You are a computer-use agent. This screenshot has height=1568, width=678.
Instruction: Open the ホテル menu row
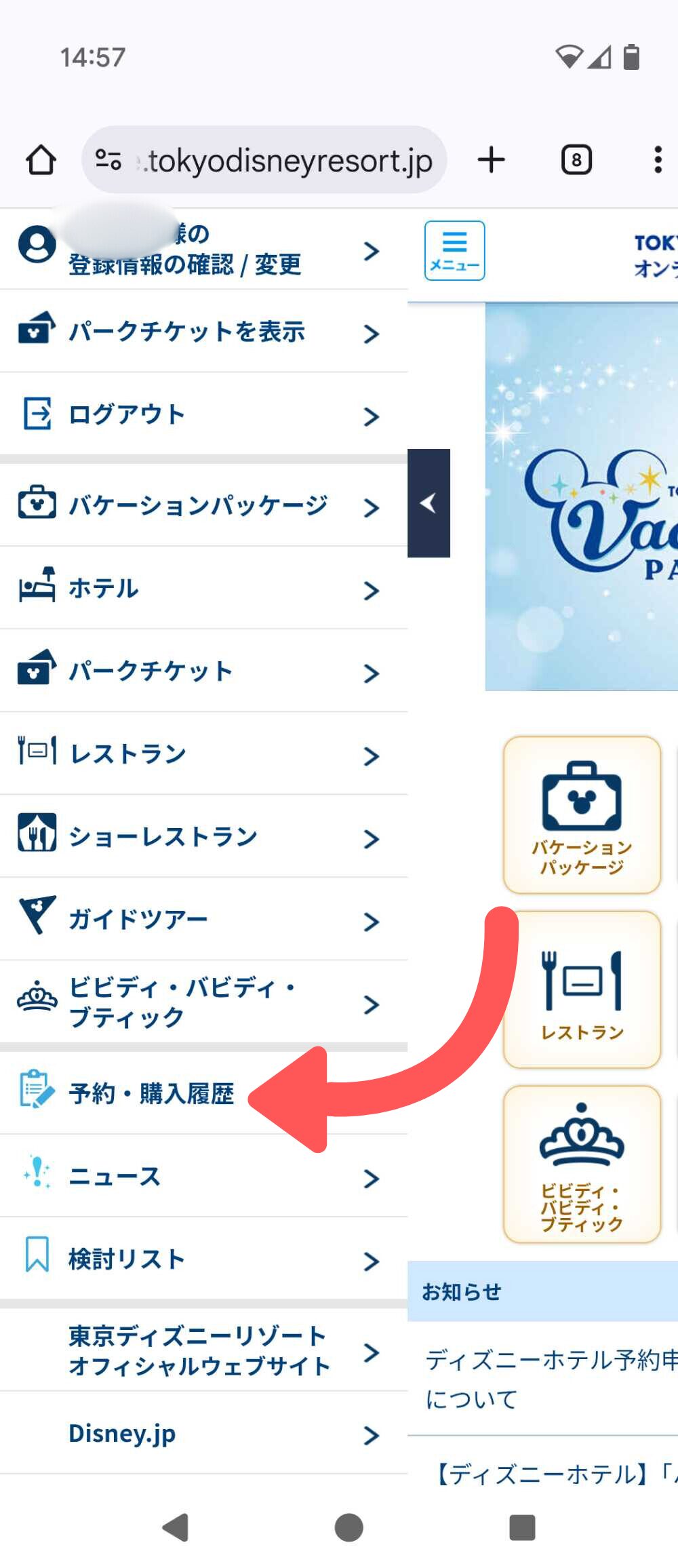tap(203, 589)
